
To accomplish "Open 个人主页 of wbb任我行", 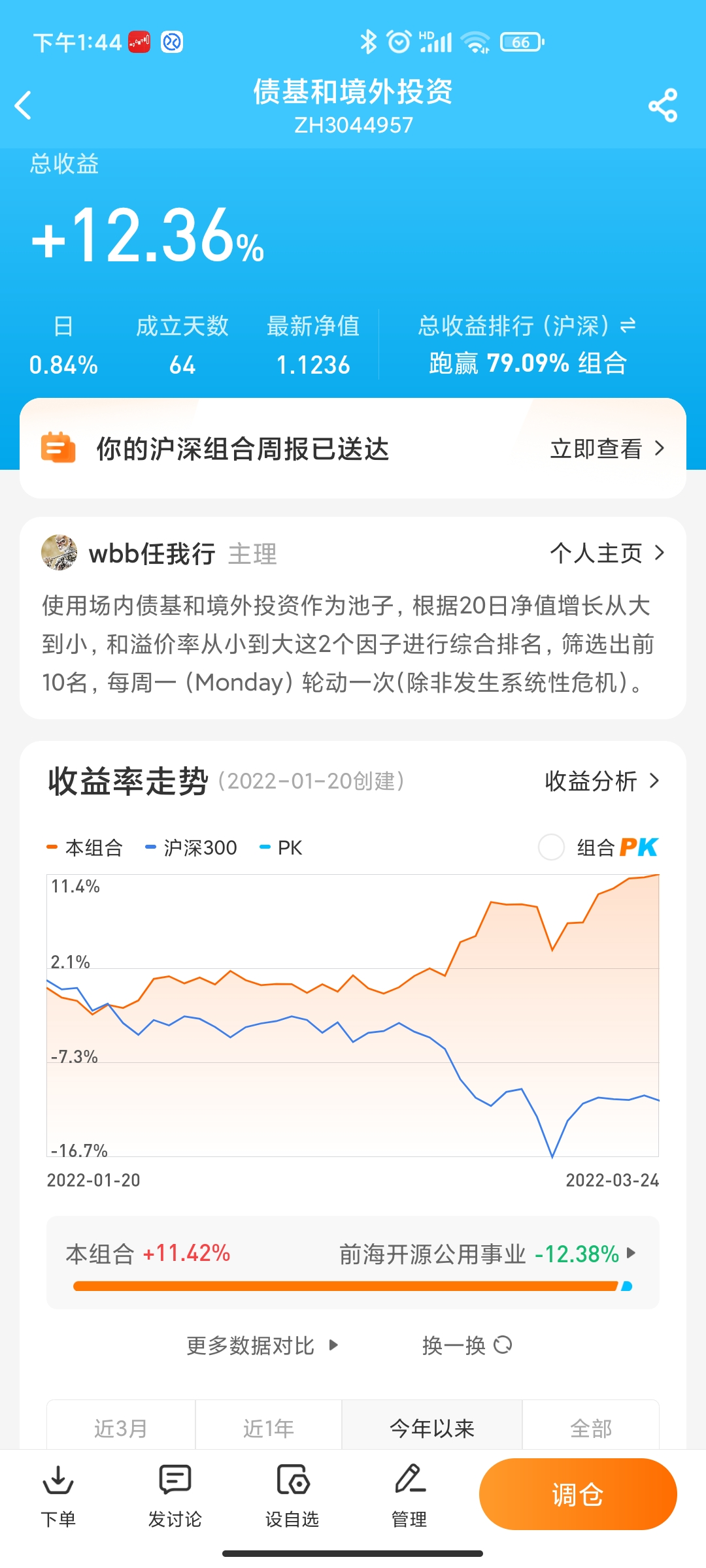I will (607, 553).
